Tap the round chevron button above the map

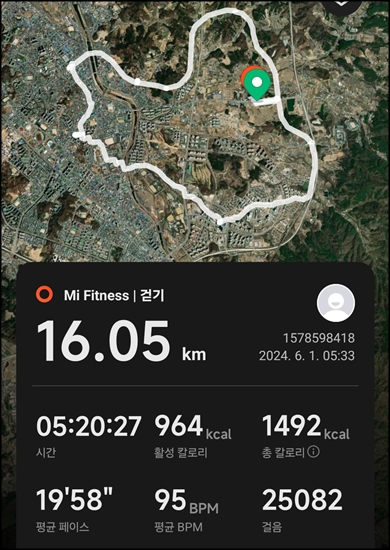coord(342,6)
